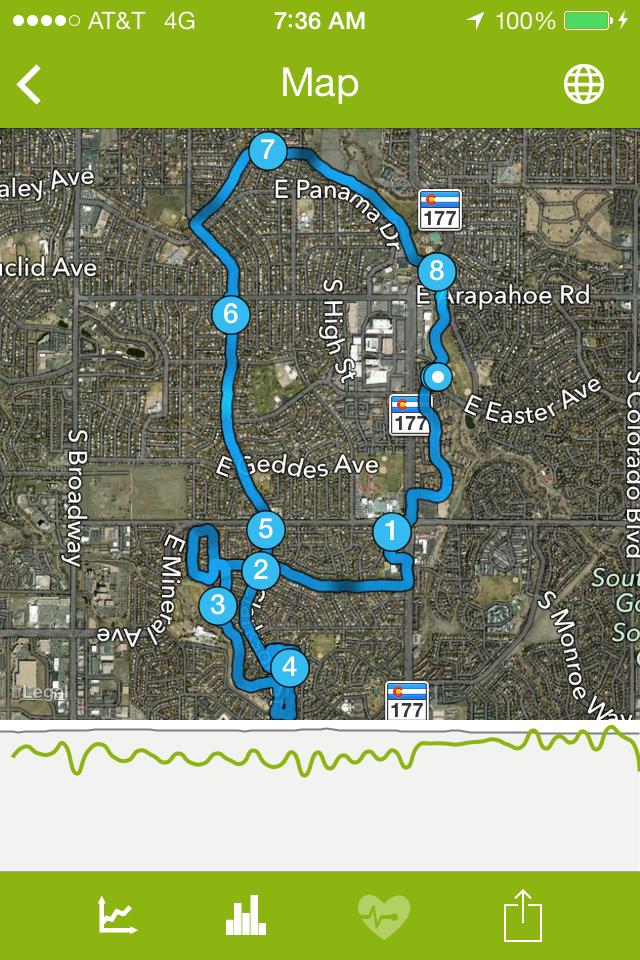Tap mile marker 7 on the route

[x=268, y=150]
